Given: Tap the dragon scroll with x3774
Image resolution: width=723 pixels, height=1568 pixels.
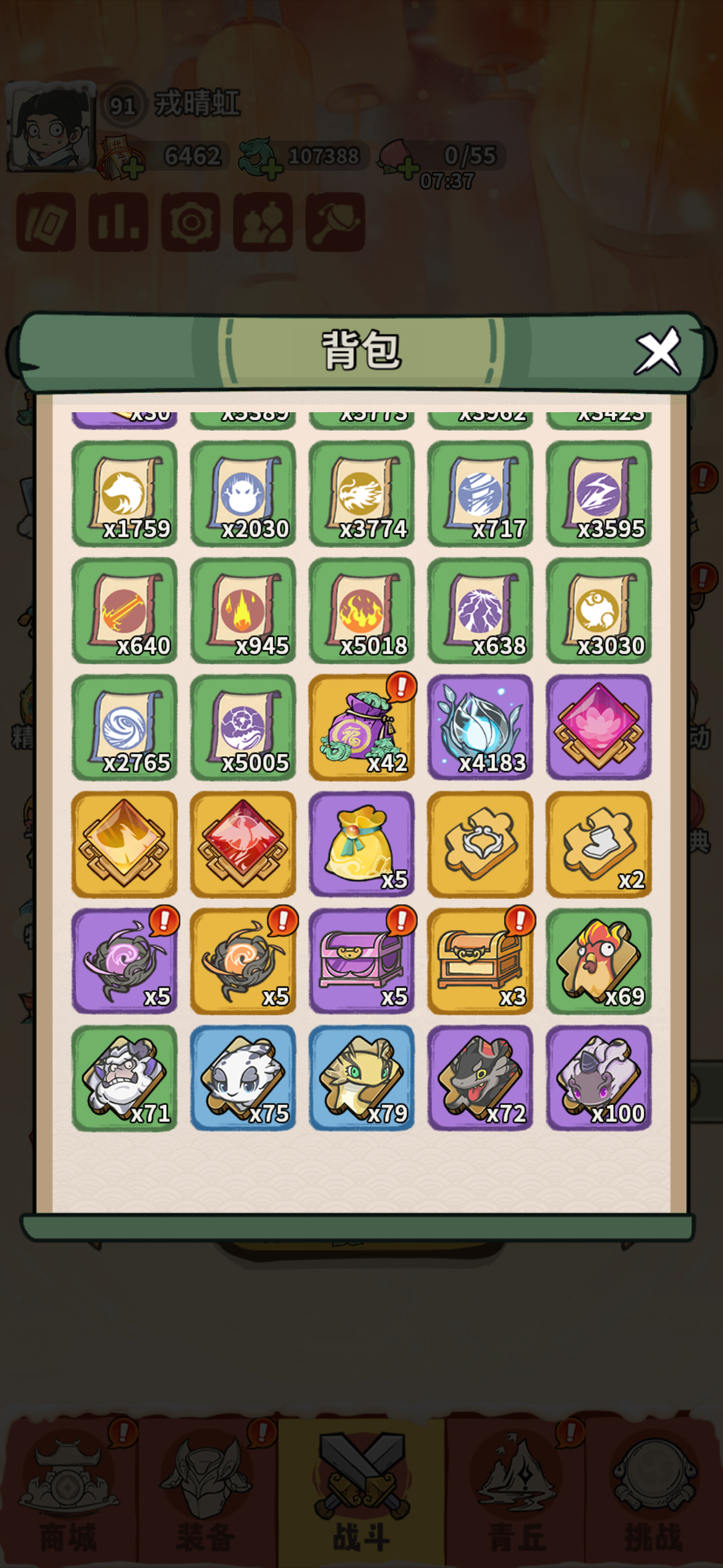Looking at the screenshot, I should pyautogui.click(x=361, y=493).
